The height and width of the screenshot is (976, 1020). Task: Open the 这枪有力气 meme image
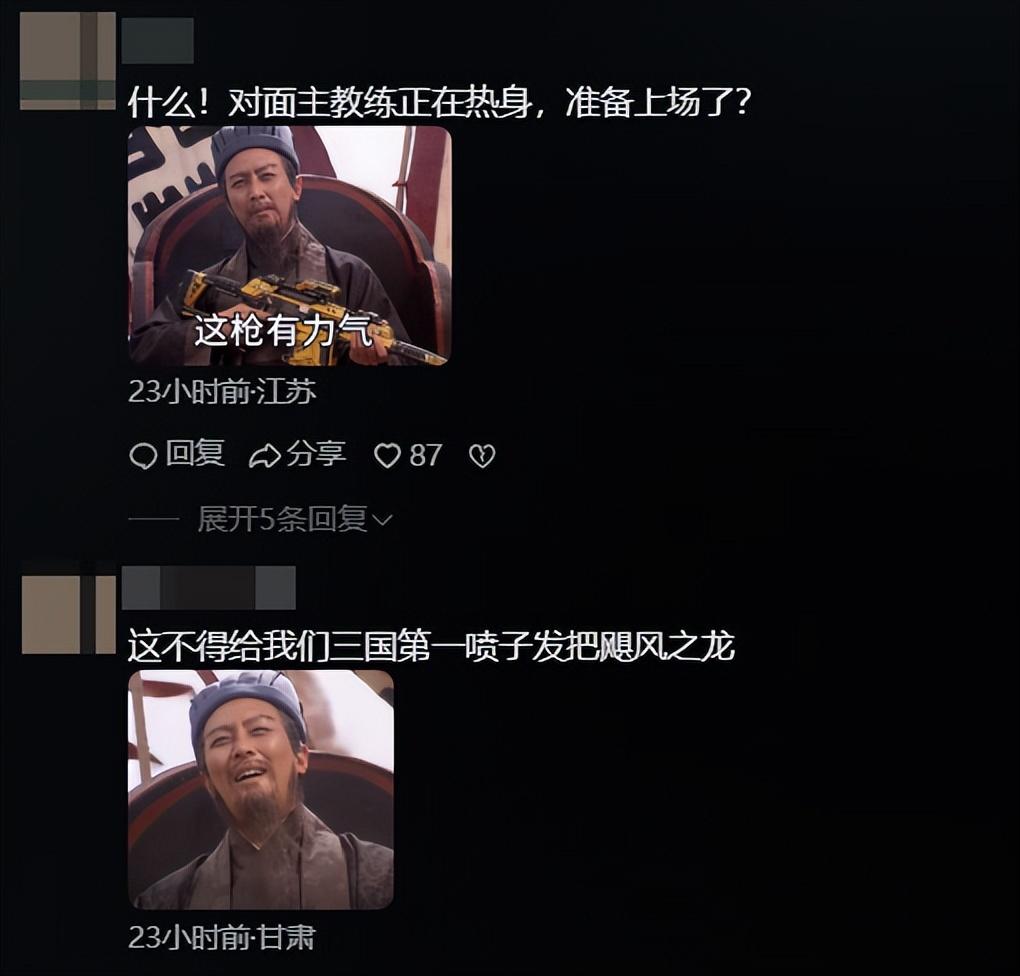[289, 245]
